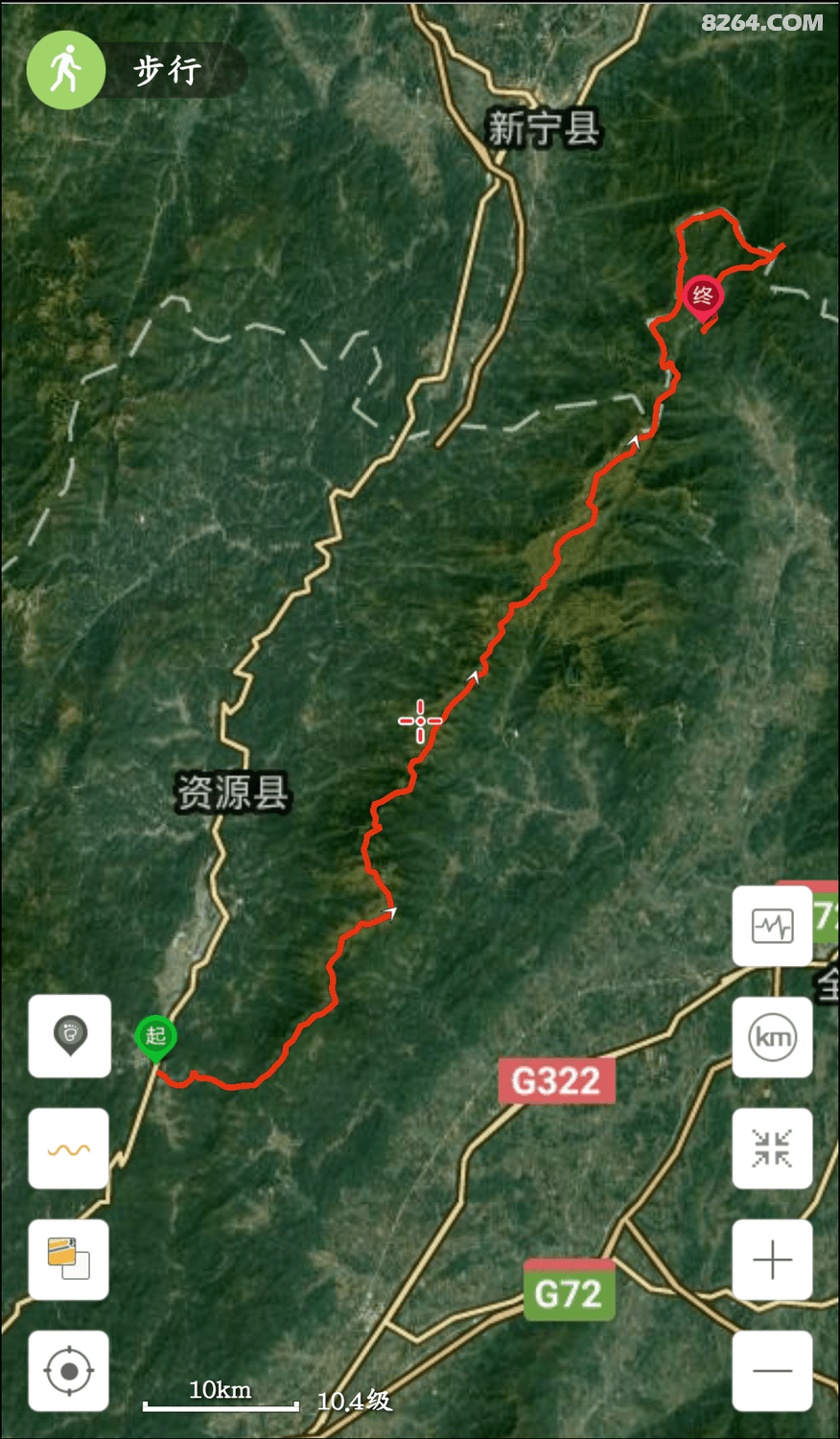This screenshot has height=1439, width=840.
Task: Zoom out using the minus button
Action: click(x=772, y=1371)
